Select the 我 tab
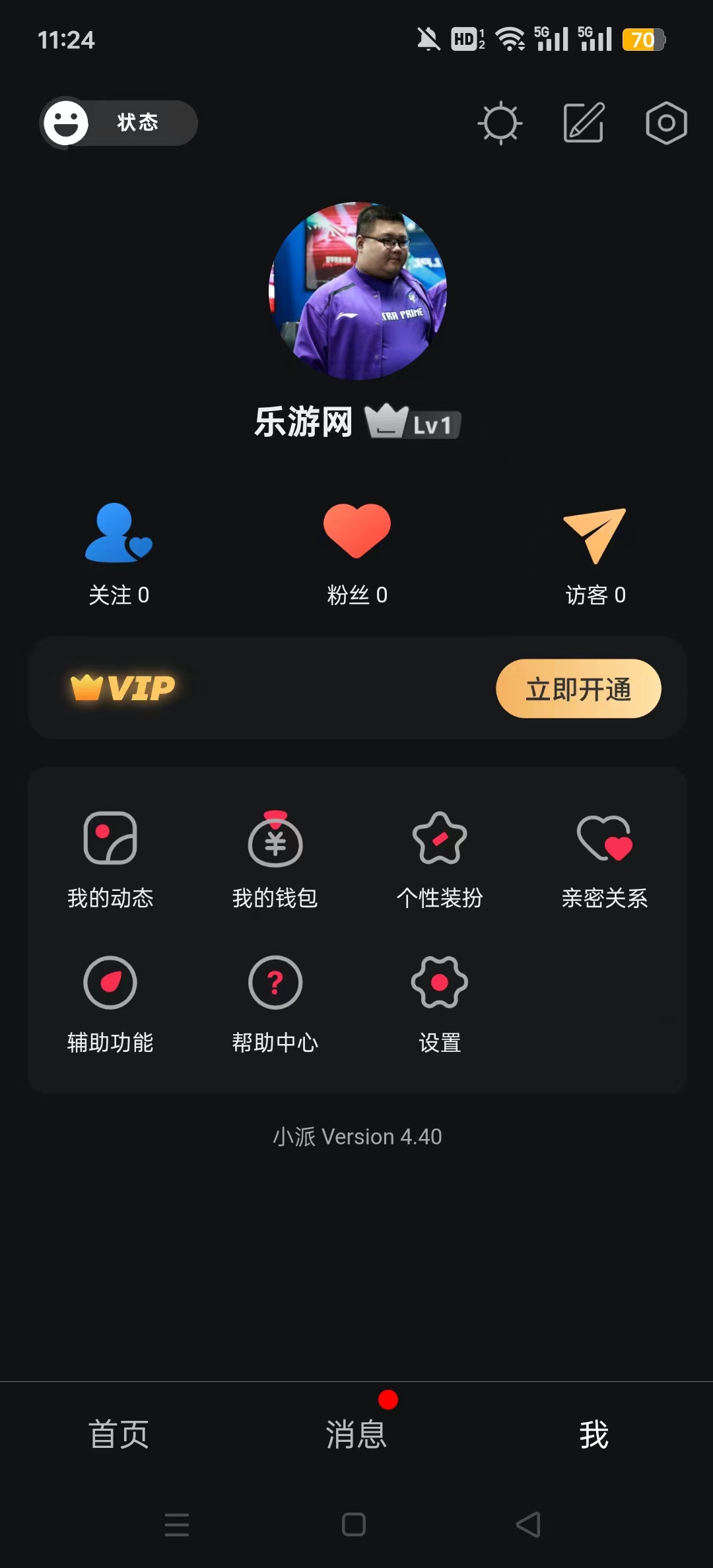The image size is (713, 1568). (x=594, y=1434)
